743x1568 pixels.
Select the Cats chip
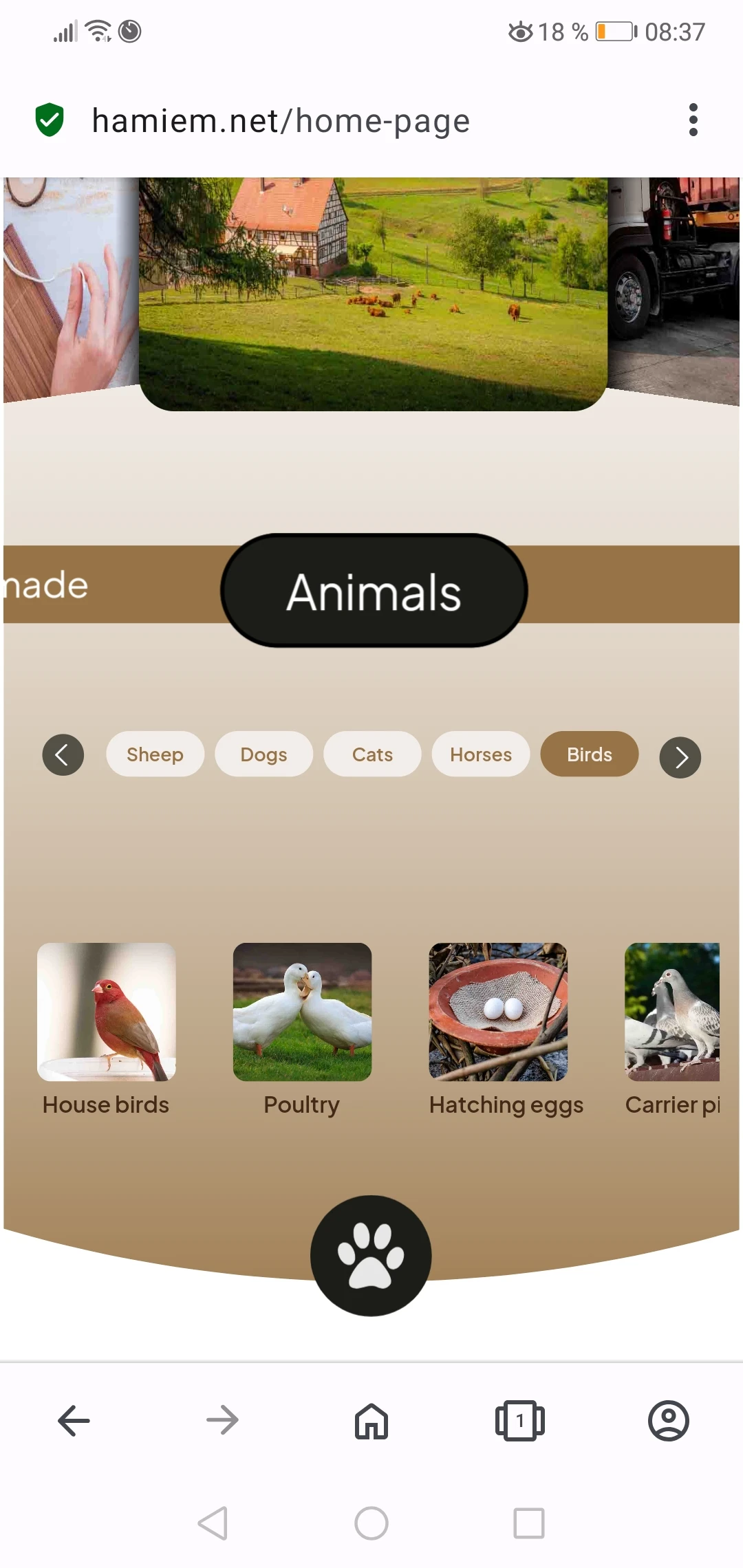[372, 754]
